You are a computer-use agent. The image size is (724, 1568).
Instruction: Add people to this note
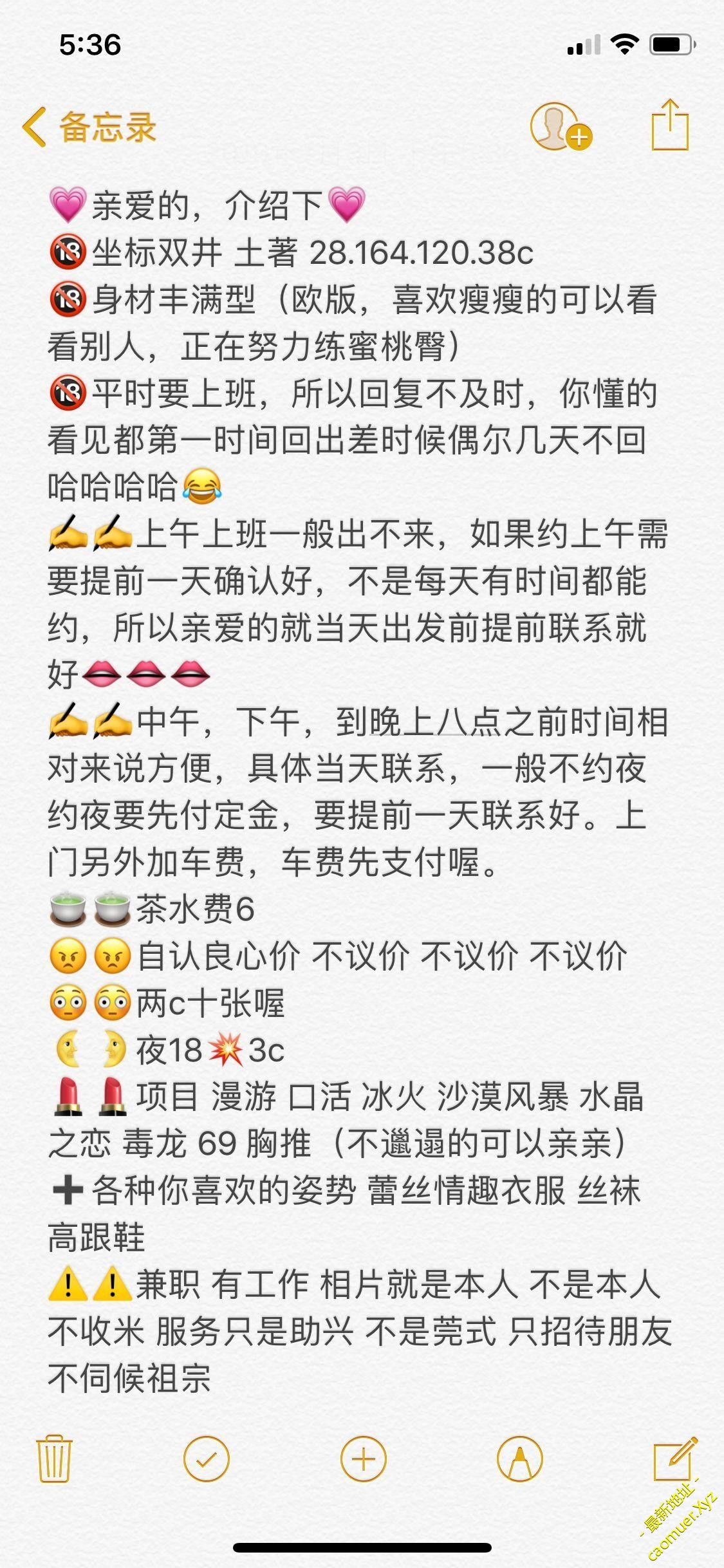(x=561, y=127)
